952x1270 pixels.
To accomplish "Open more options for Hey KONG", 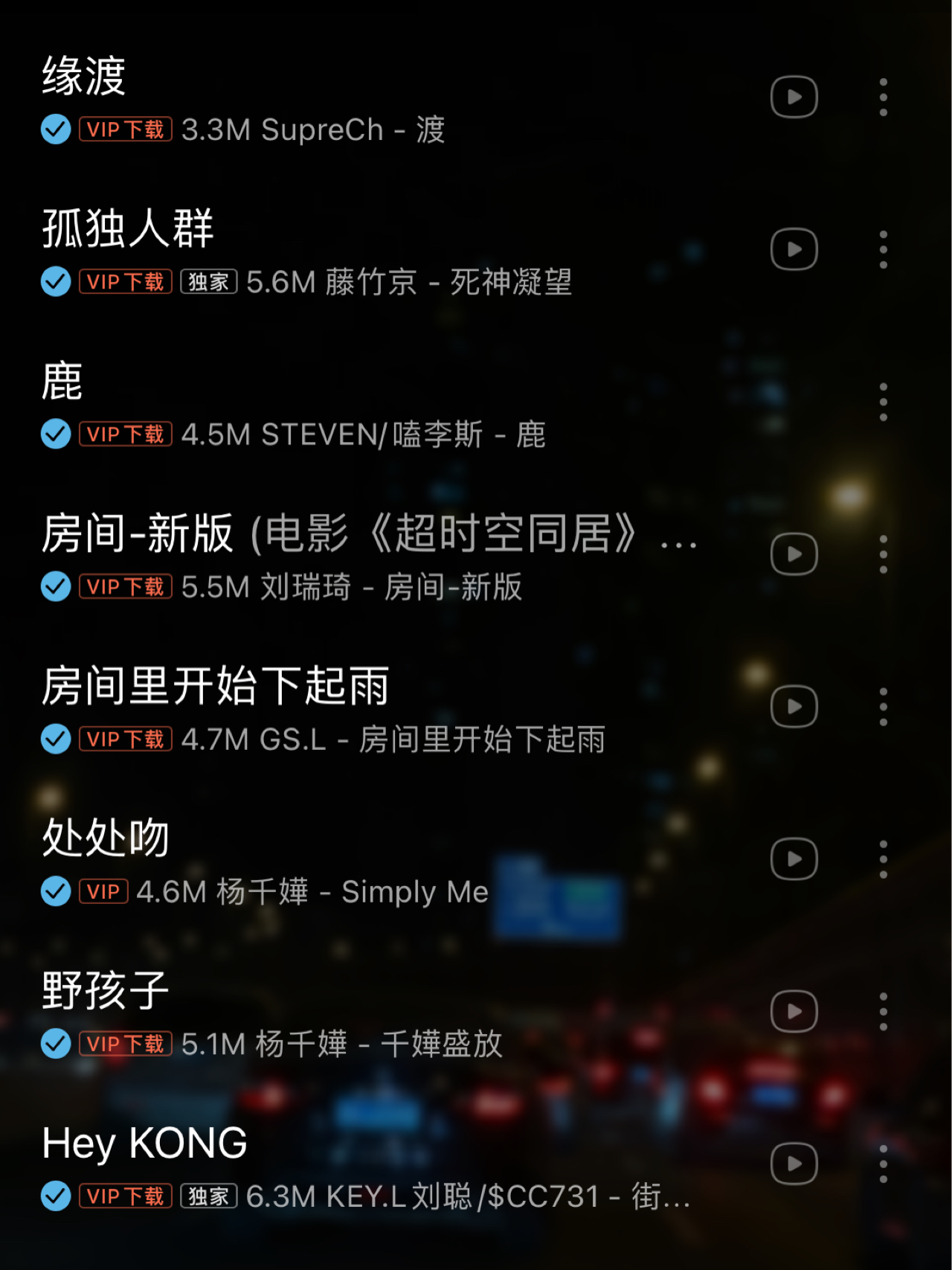I will pyautogui.click(x=883, y=1164).
